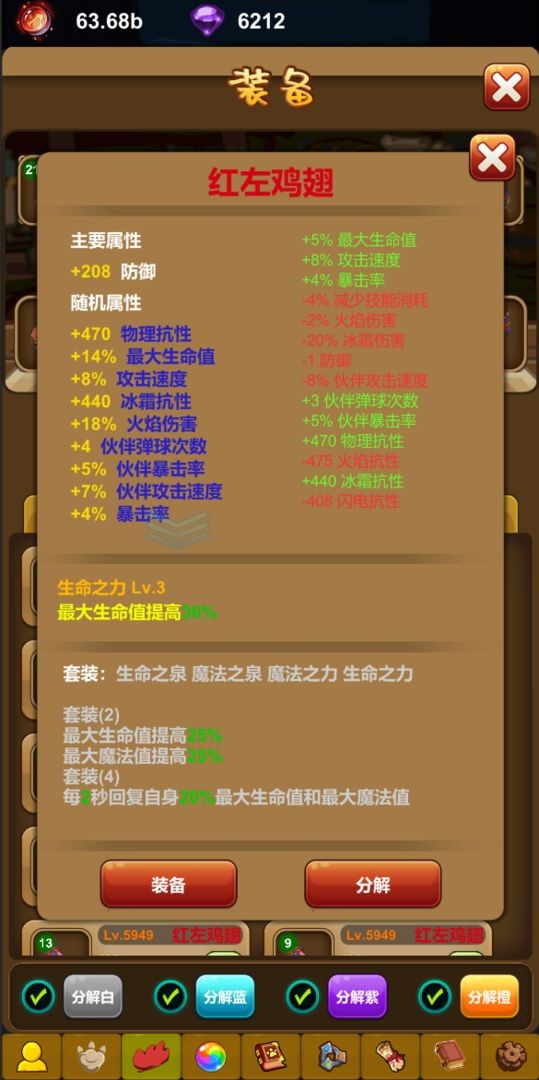Viewport: 539px width, 1080px height.
Task: Tap the 分解紫 button
Action: coord(357,996)
